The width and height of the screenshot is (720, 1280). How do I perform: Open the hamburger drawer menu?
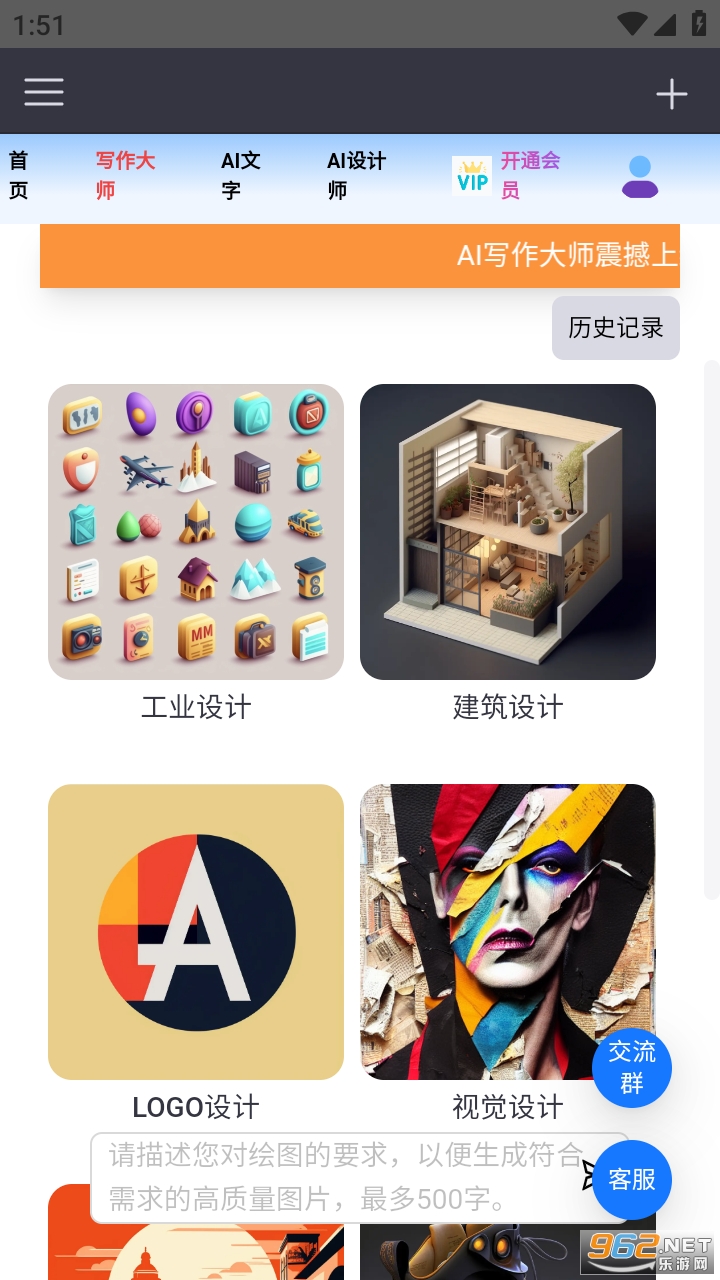click(x=44, y=93)
